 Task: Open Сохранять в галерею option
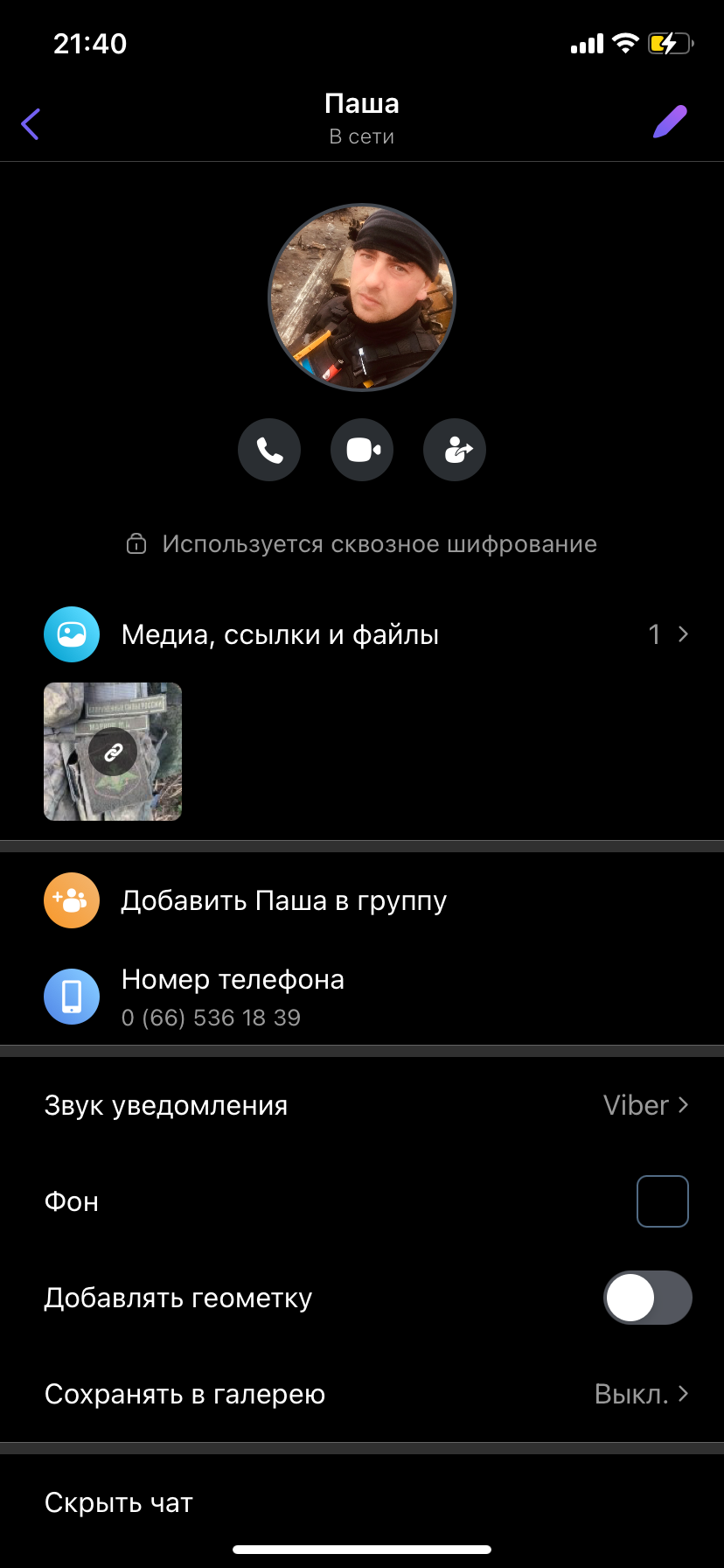tap(362, 1394)
